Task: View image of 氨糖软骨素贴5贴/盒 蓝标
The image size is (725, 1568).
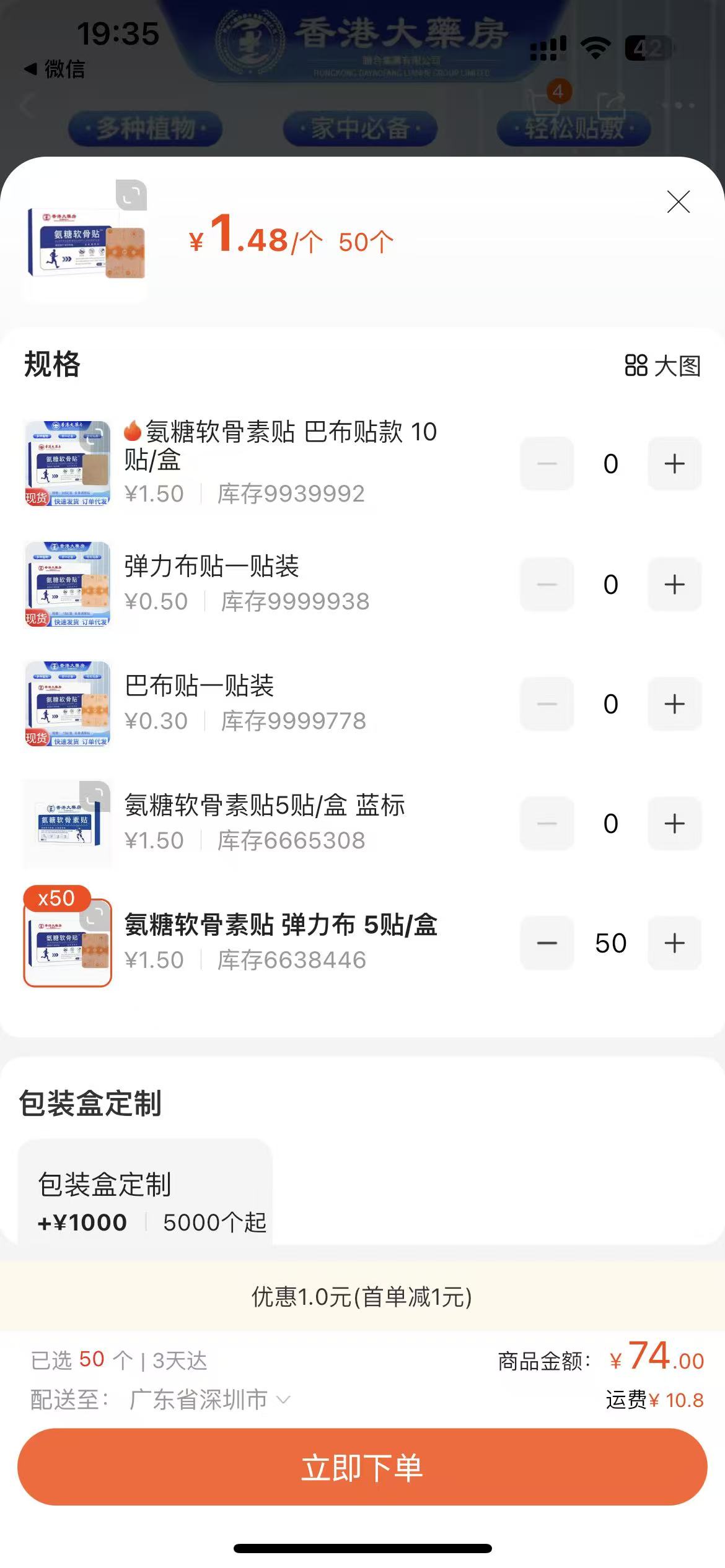Action: (x=67, y=824)
